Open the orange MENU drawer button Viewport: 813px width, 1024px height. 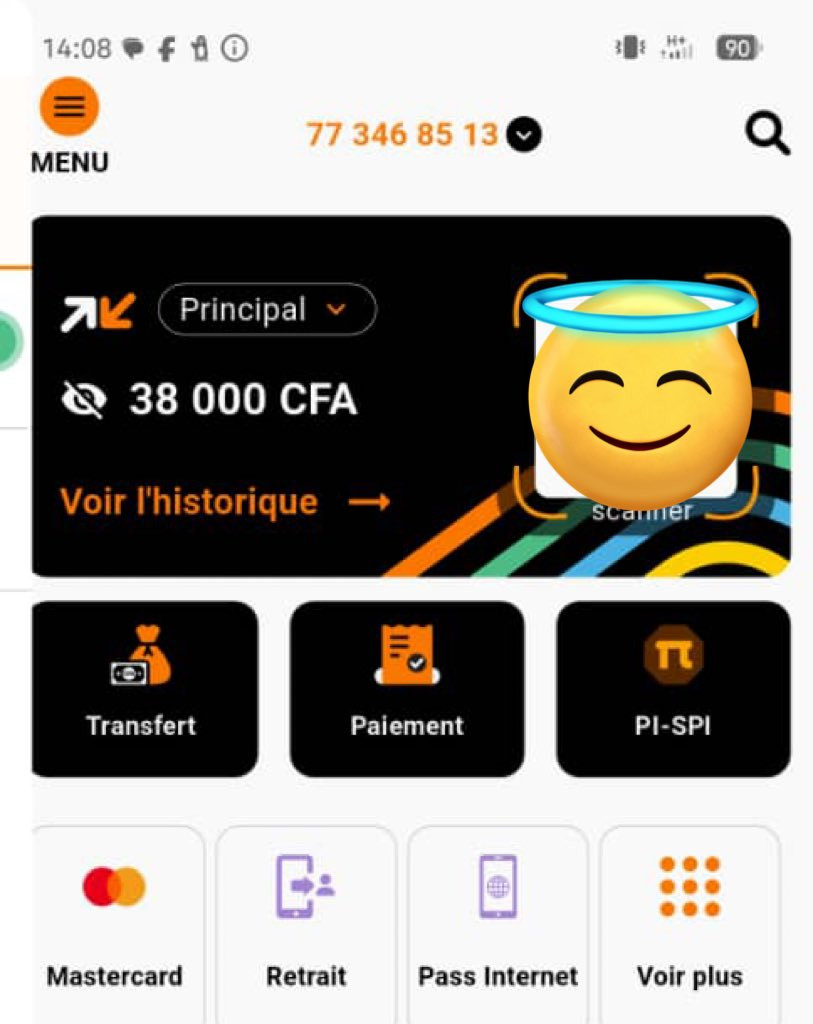pyautogui.click(x=69, y=108)
